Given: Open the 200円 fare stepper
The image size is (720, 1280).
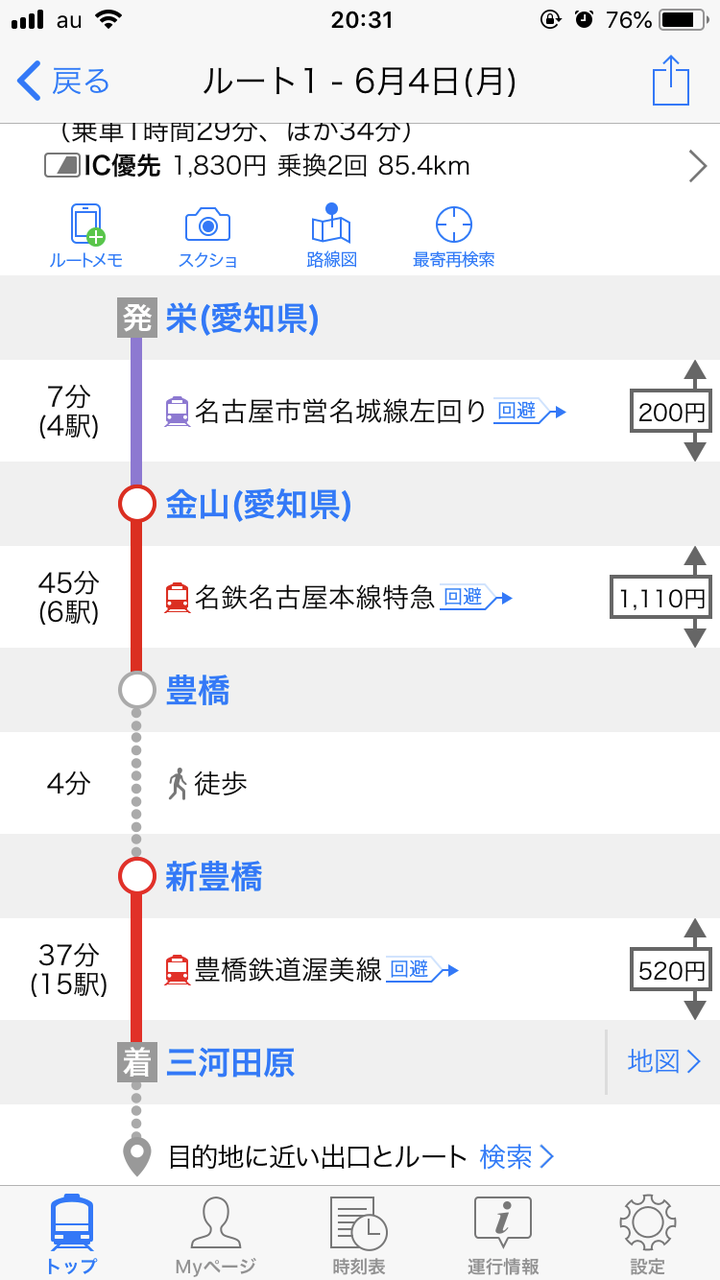Looking at the screenshot, I should point(670,411).
